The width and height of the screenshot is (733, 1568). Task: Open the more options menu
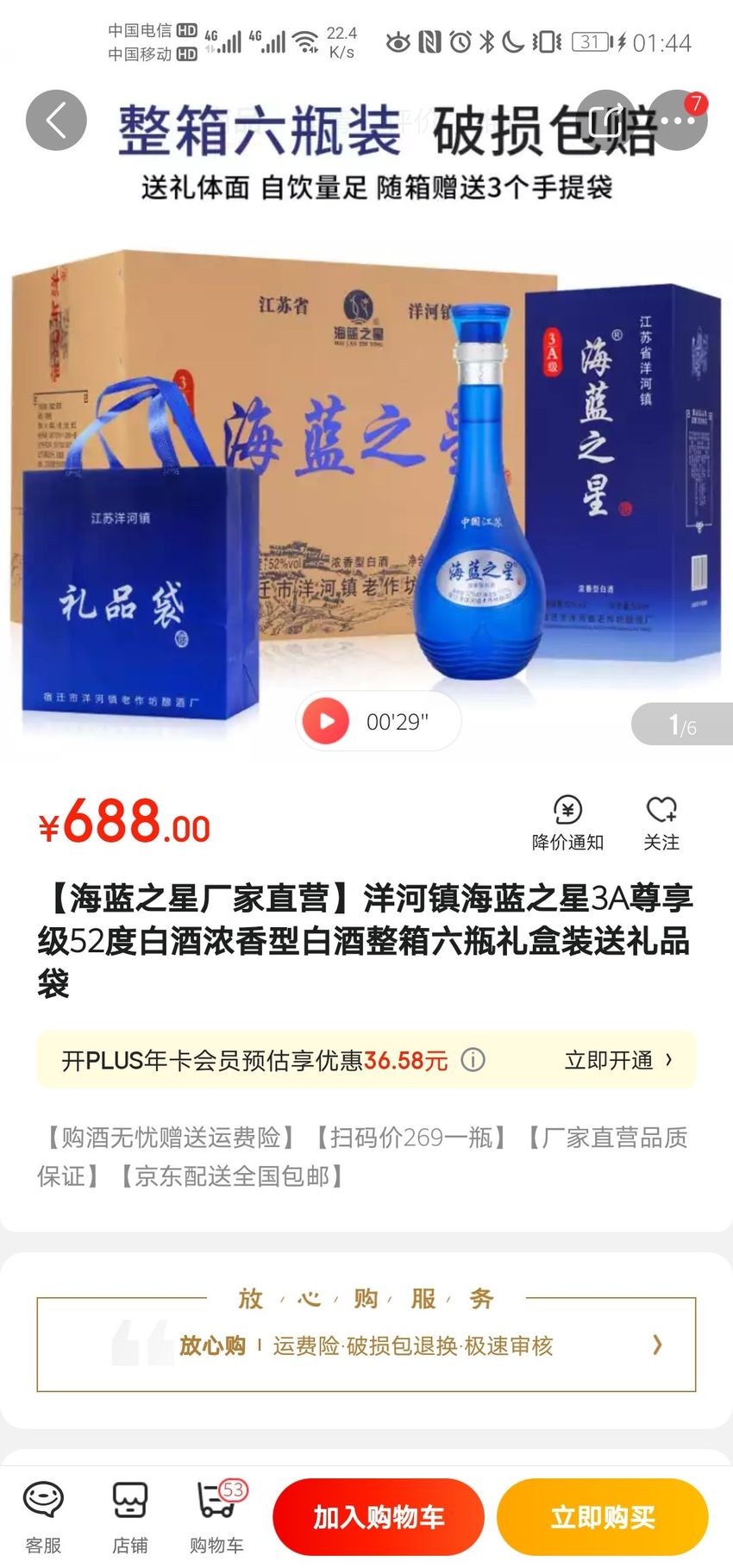tap(678, 121)
